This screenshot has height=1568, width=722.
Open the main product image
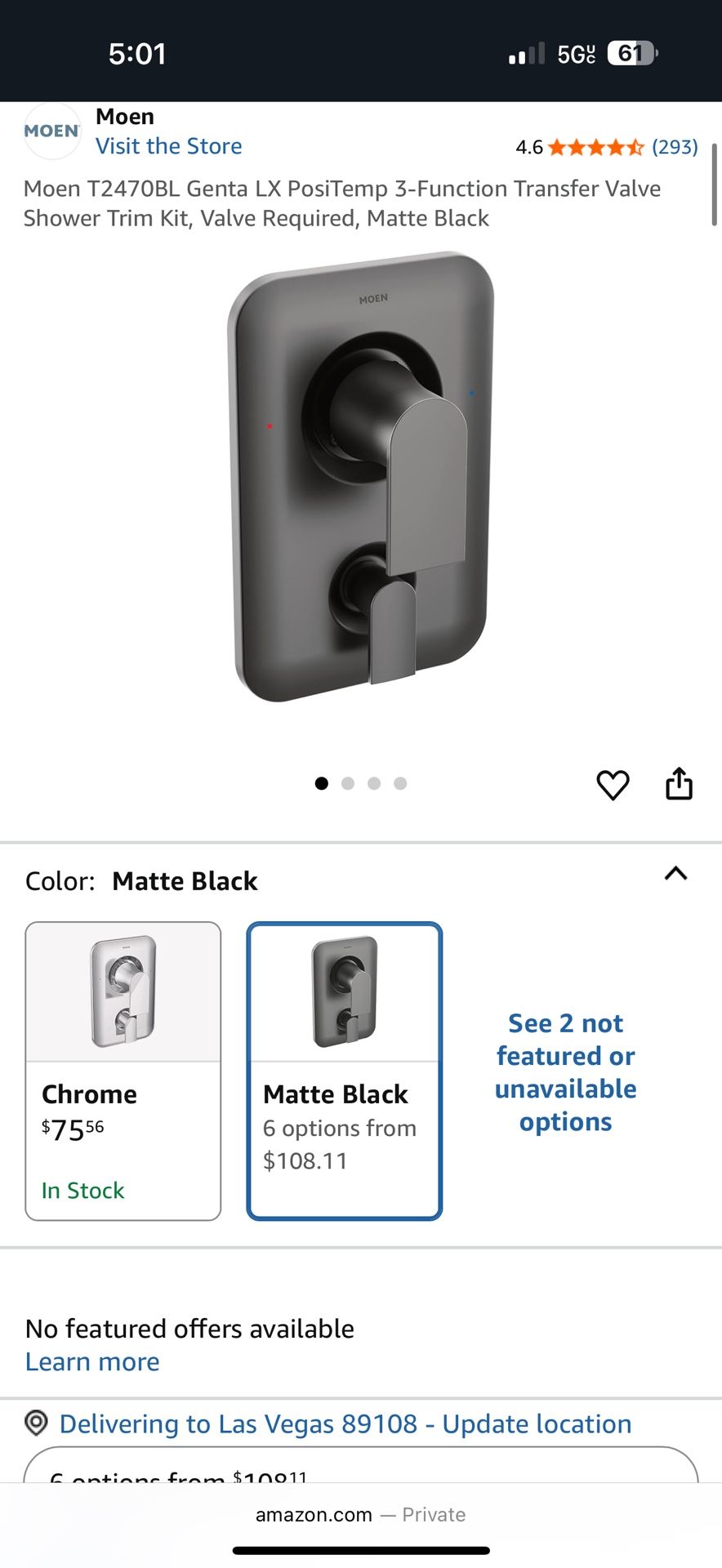[x=361, y=478]
